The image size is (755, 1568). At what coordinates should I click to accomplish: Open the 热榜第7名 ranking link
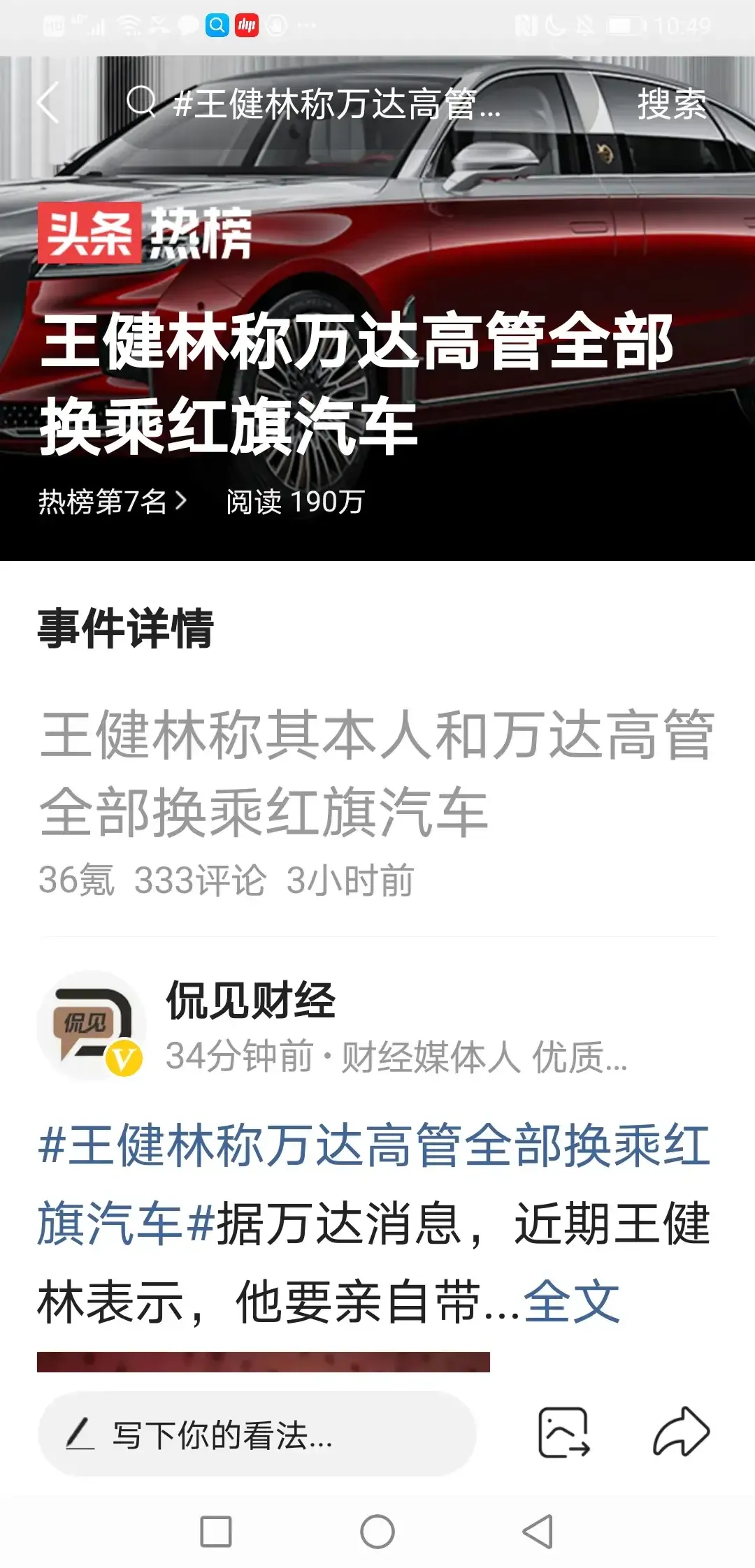click(113, 501)
